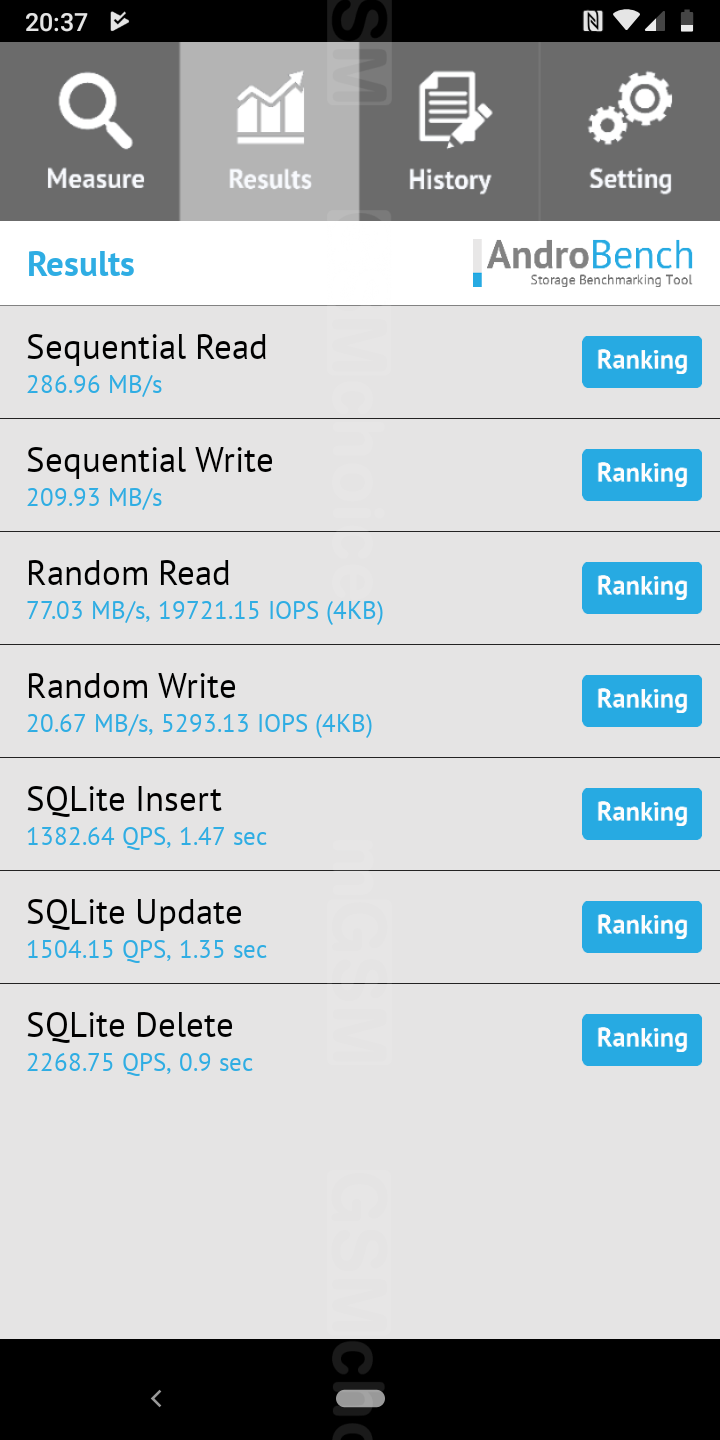Go to the Setting tab
Image resolution: width=720 pixels, height=1440 pixels.
point(630,131)
